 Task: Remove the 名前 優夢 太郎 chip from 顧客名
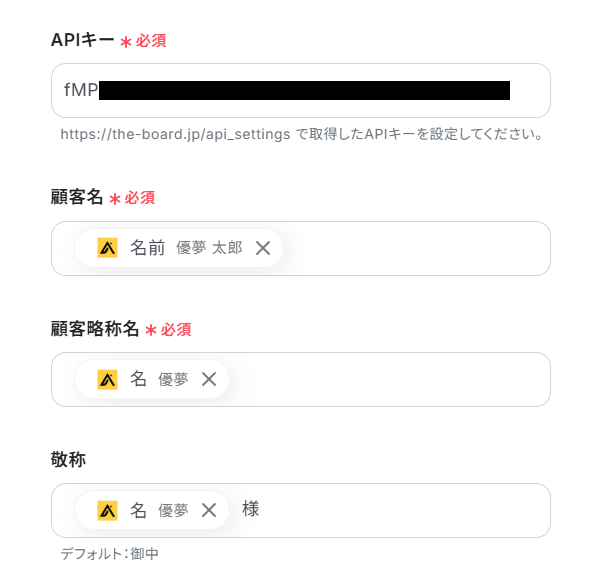coord(263,248)
